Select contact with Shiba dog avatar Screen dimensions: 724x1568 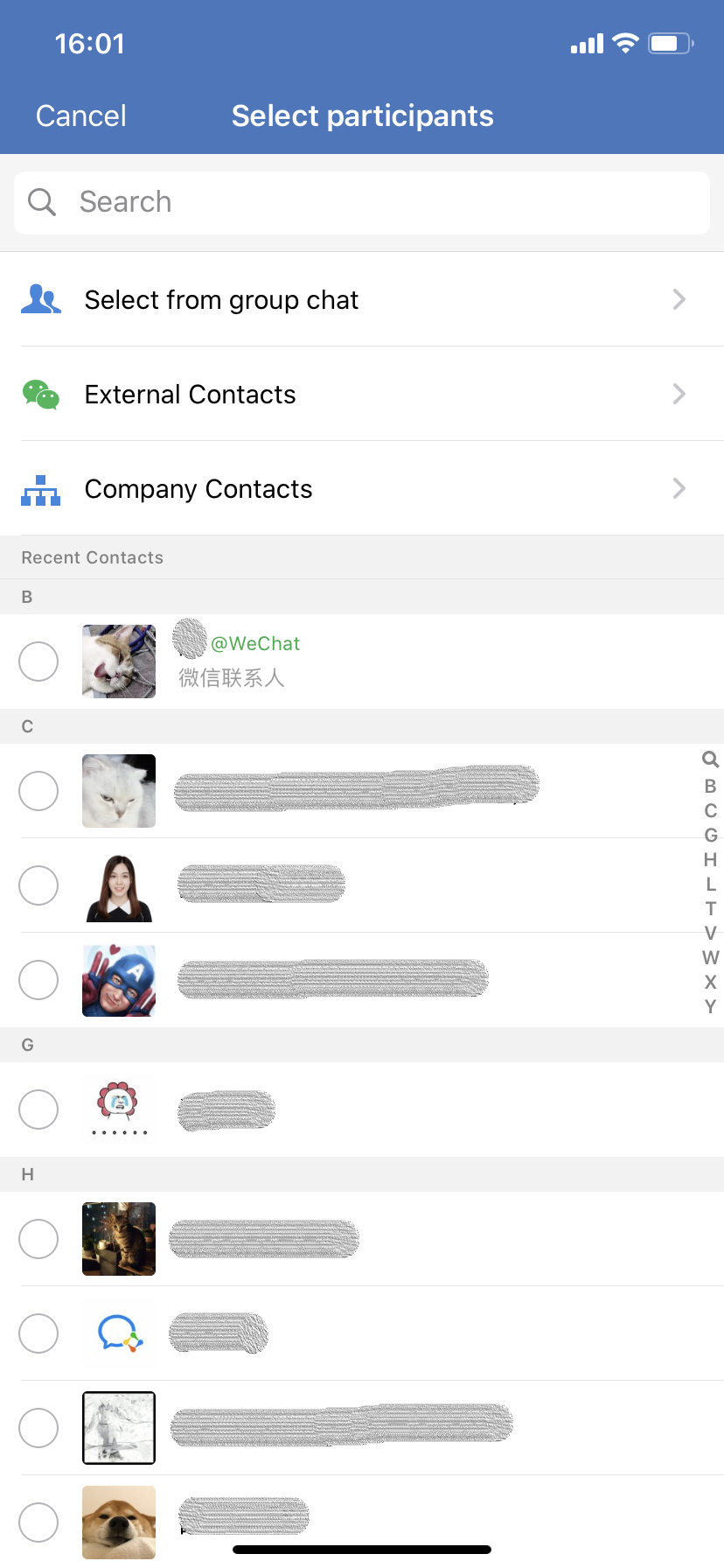[x=38, y=1522]
